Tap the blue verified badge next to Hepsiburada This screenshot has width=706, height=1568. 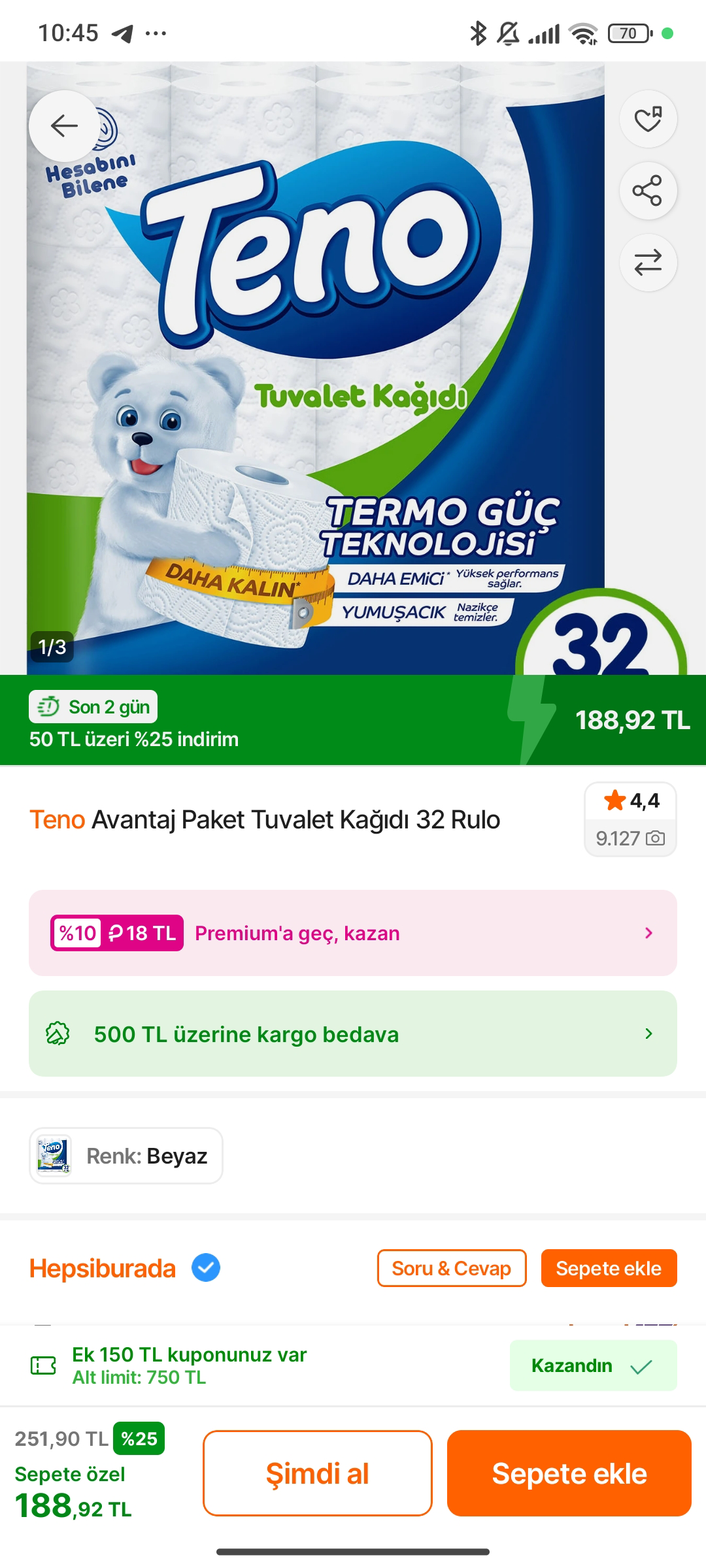(206, 1267)
